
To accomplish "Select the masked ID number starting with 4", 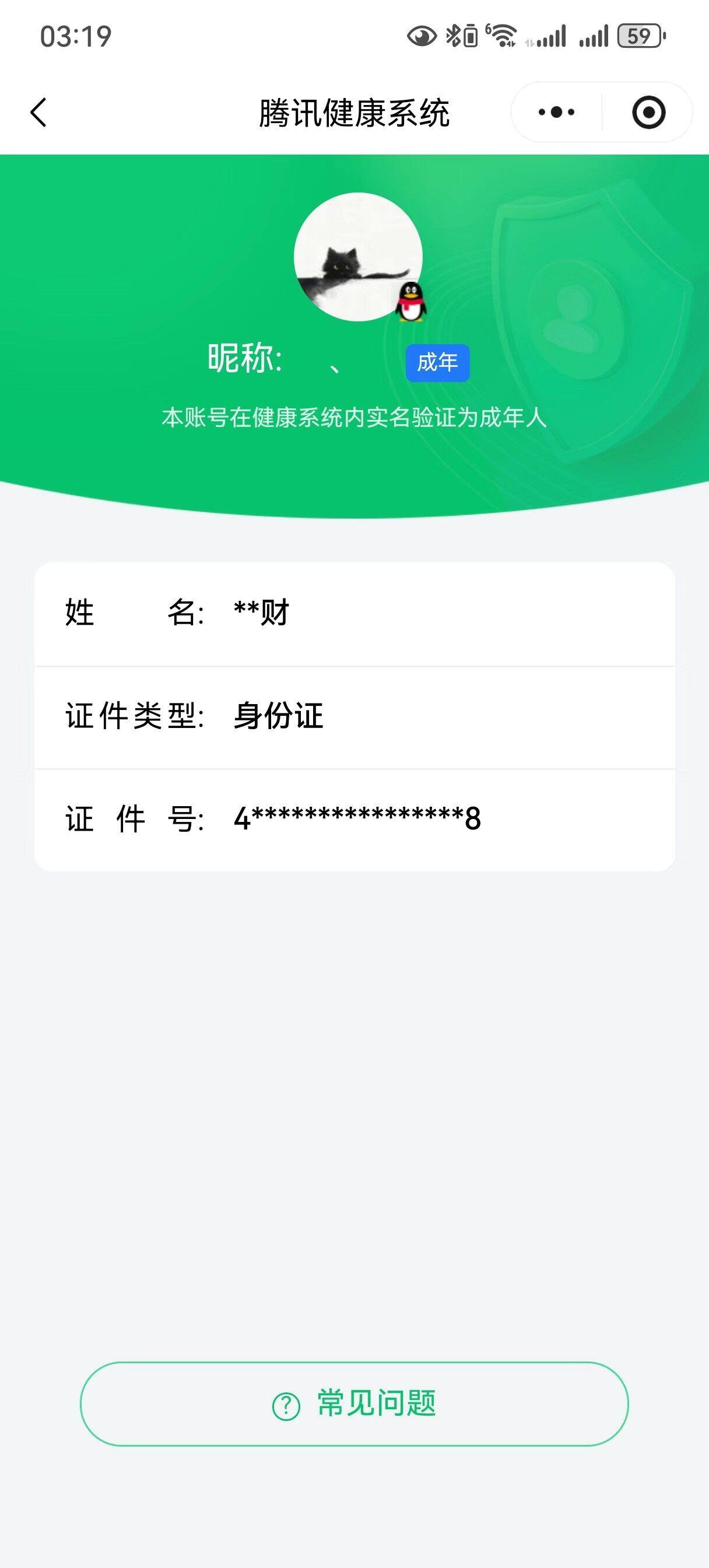I will pyautogui.click(x=357, y=820).
